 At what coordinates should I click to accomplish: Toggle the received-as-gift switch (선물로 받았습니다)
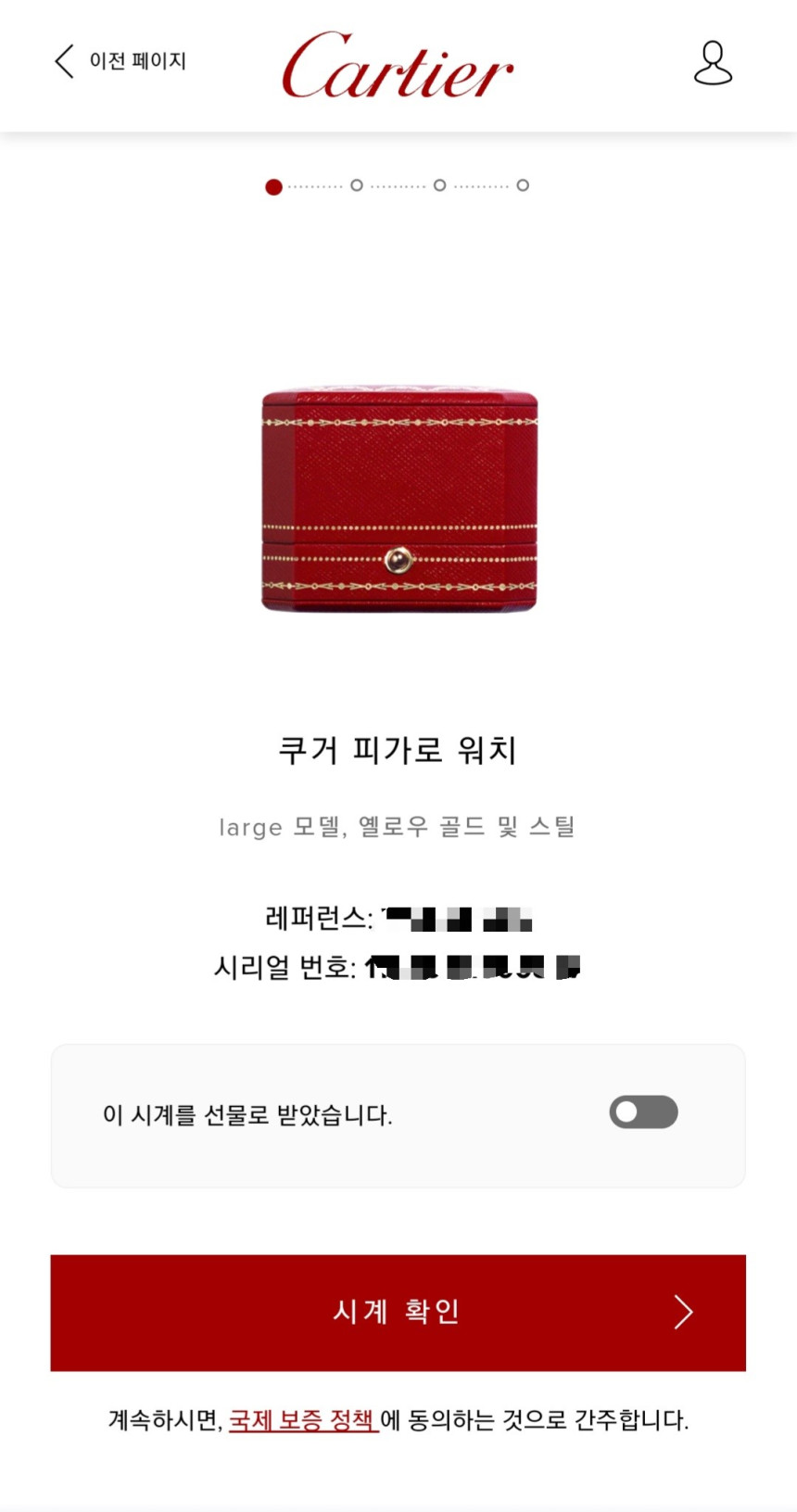(x=643, y=1112)
